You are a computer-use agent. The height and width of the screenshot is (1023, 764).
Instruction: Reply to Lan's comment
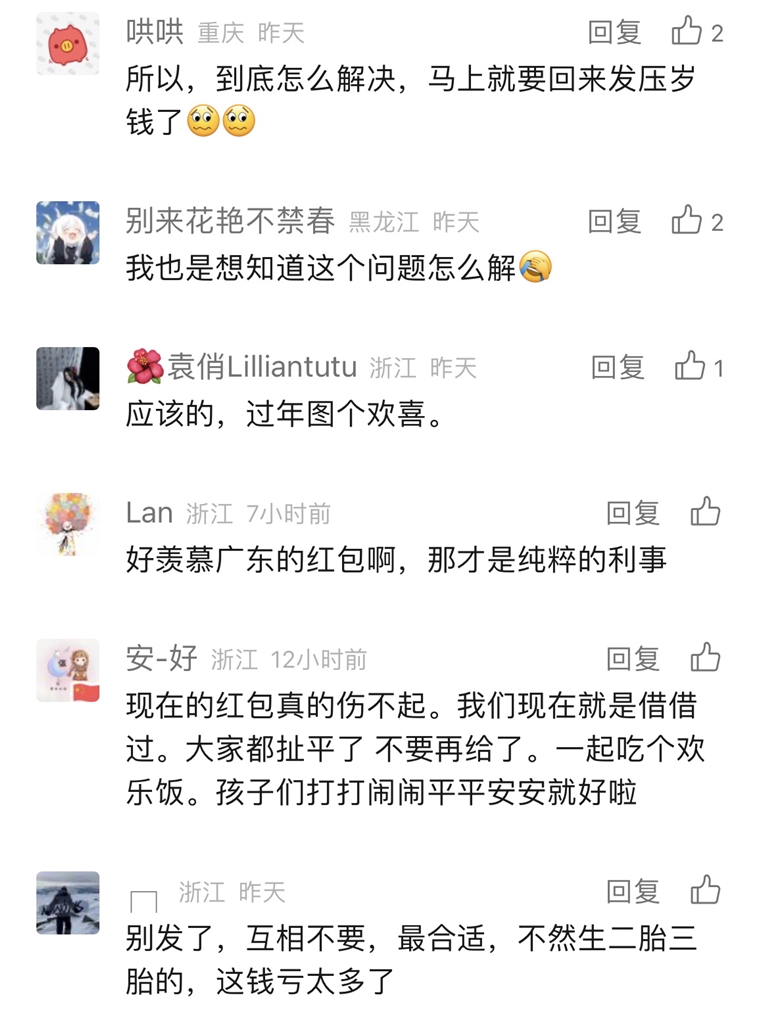click(633, 513)
